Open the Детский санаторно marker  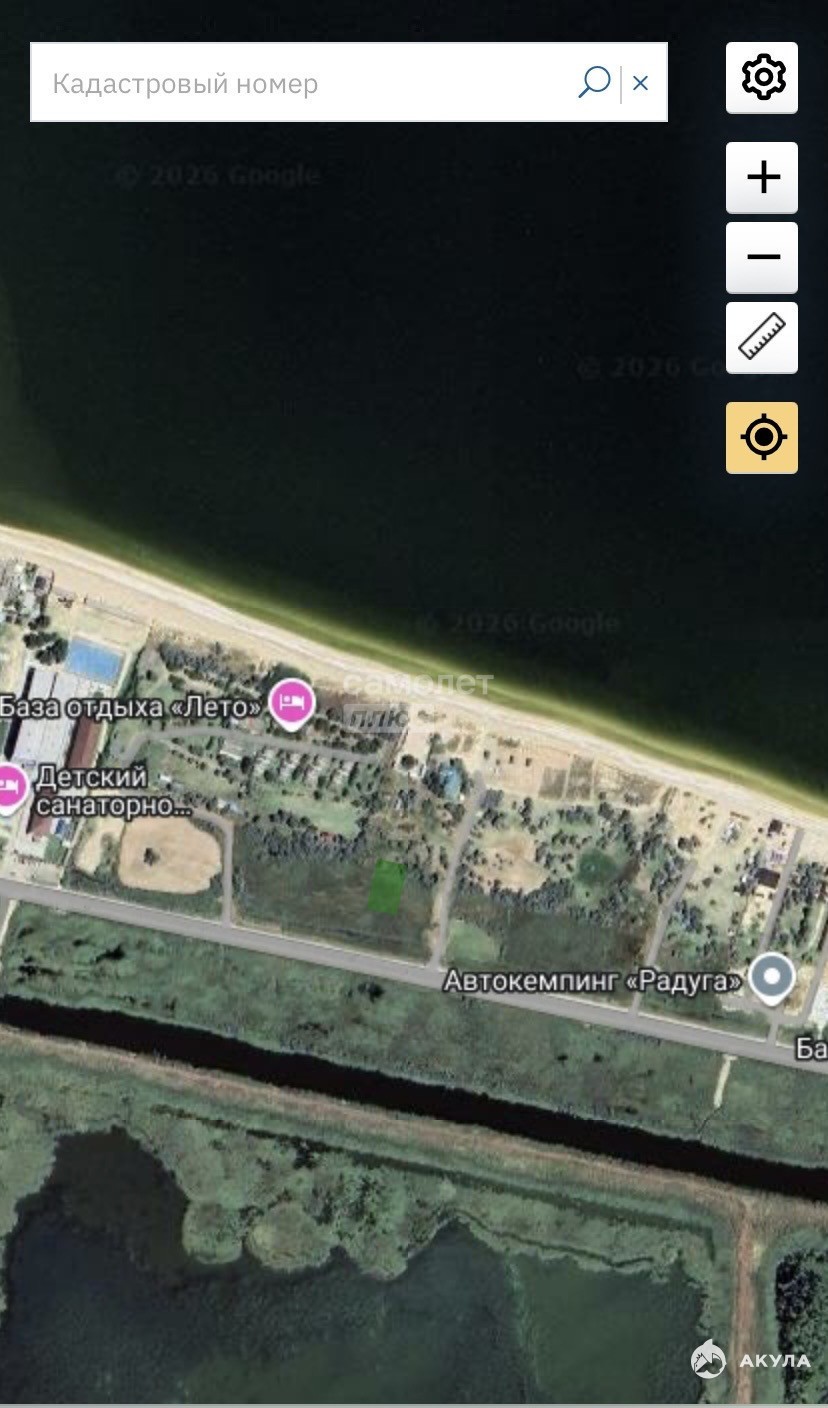tap(10, 787)
